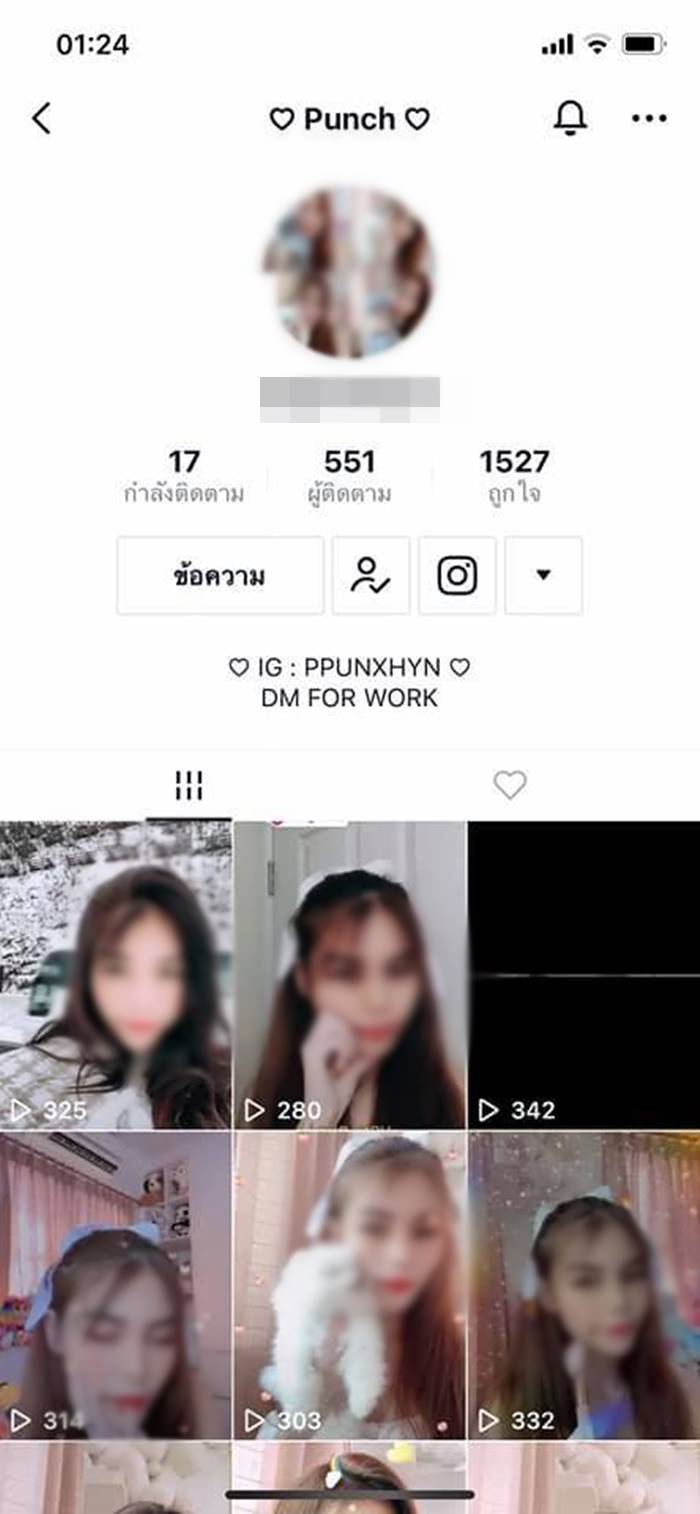Expand the suggested accounts dropdown arrow
The image size is (700, 1514).
coord(543,576)
